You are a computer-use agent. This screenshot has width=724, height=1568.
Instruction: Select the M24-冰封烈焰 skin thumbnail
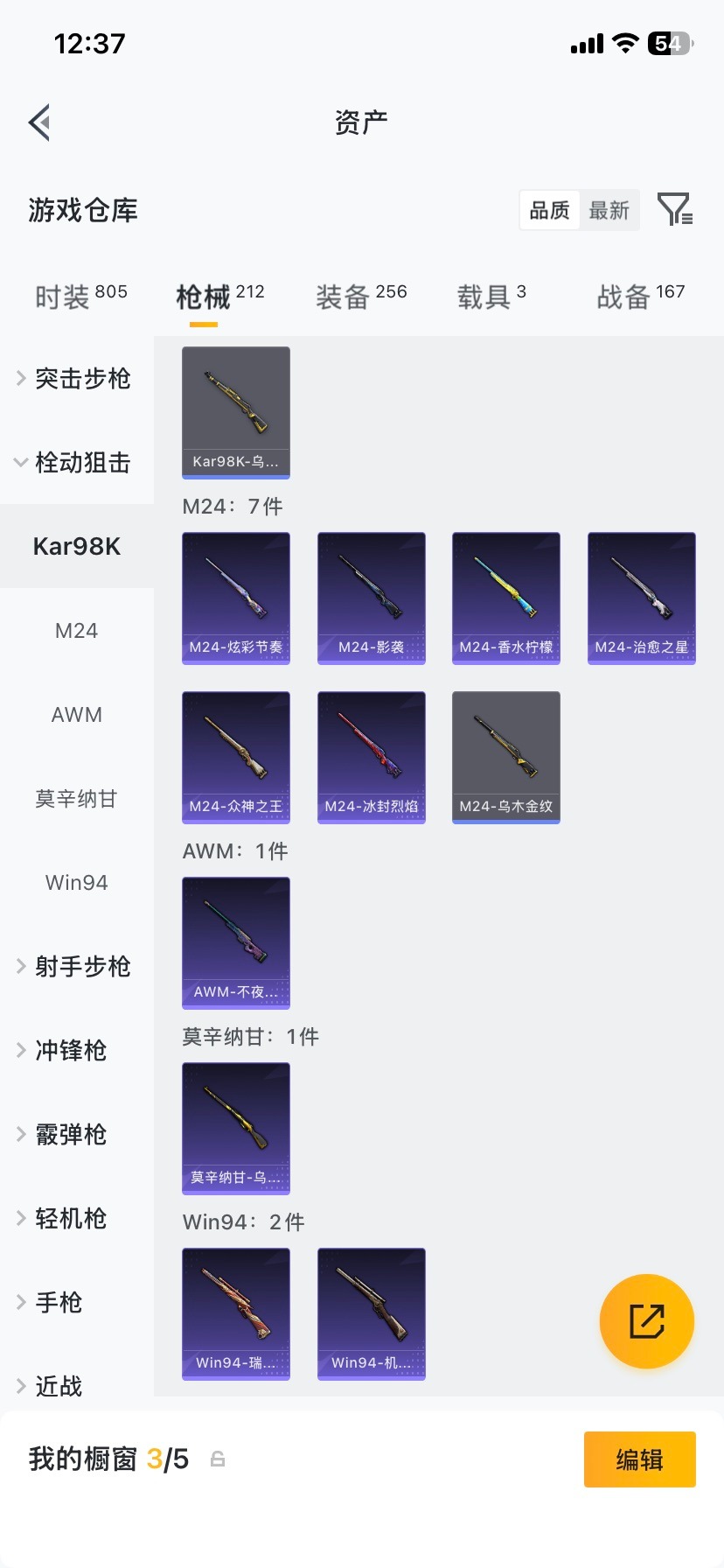(x=371, y=757)
